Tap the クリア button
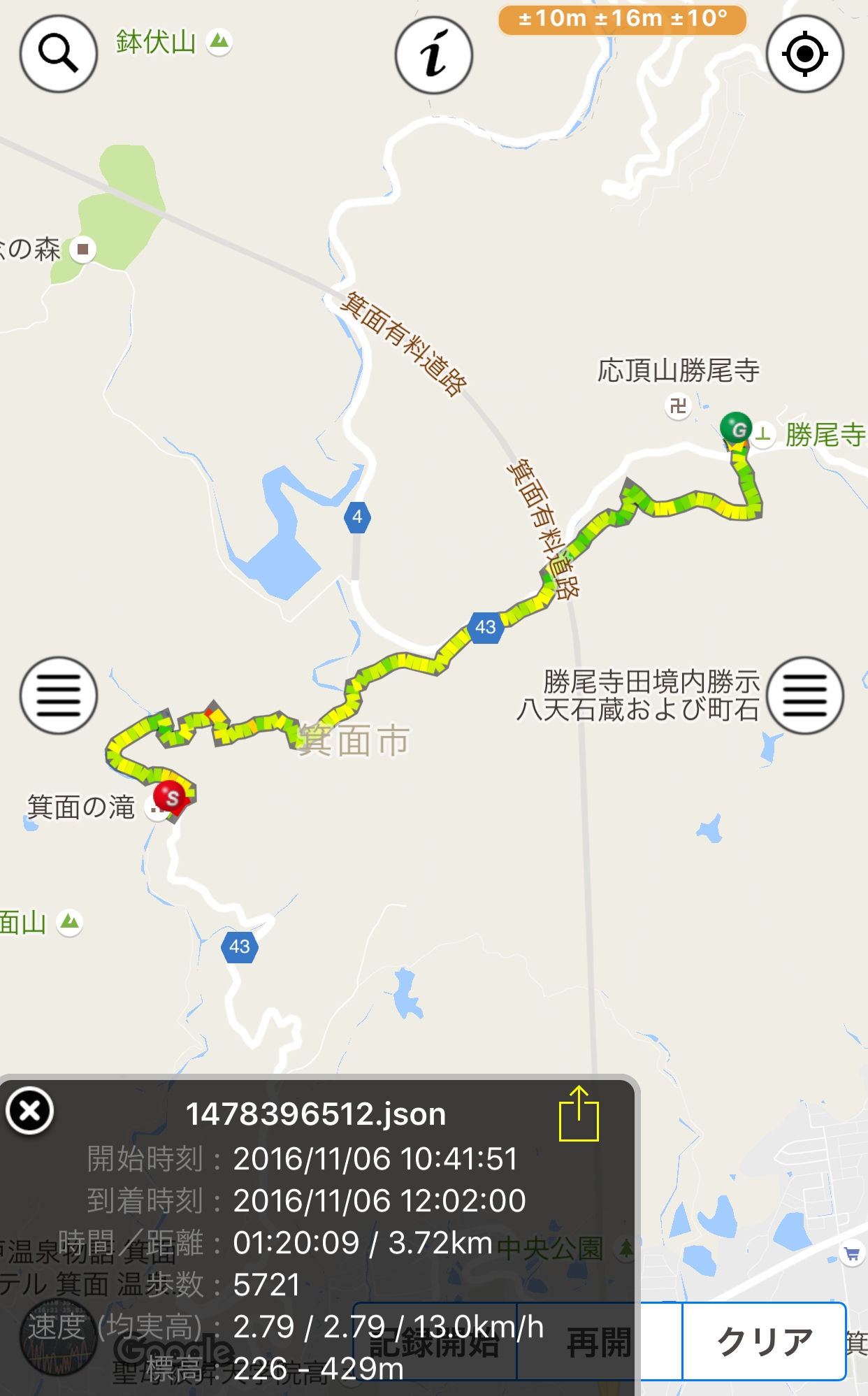 [x=764, y=1341]
